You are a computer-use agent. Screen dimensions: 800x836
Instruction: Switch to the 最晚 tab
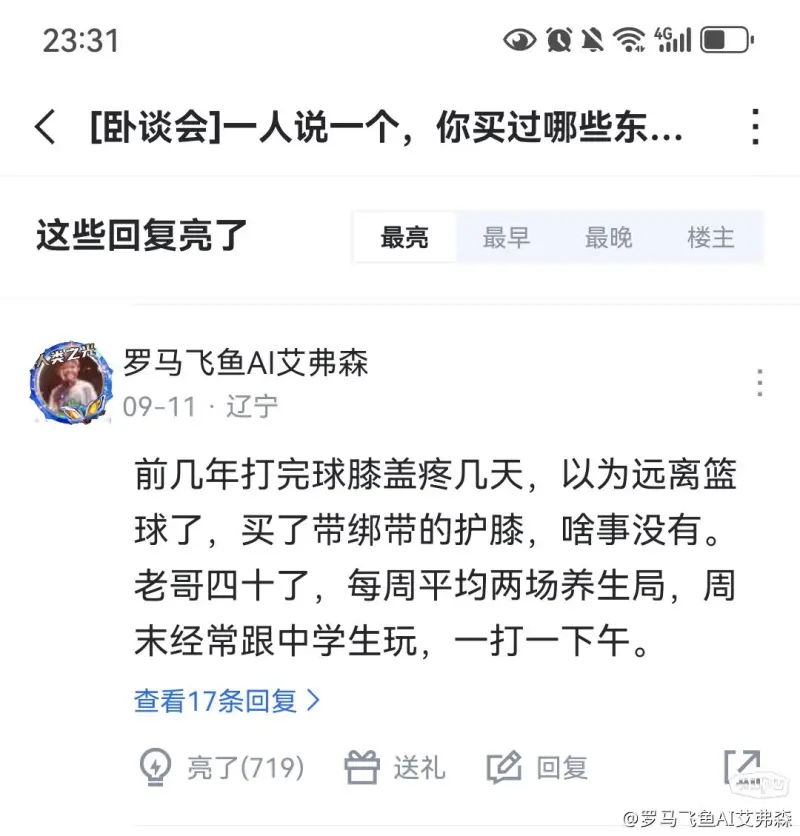pos(609,238)
